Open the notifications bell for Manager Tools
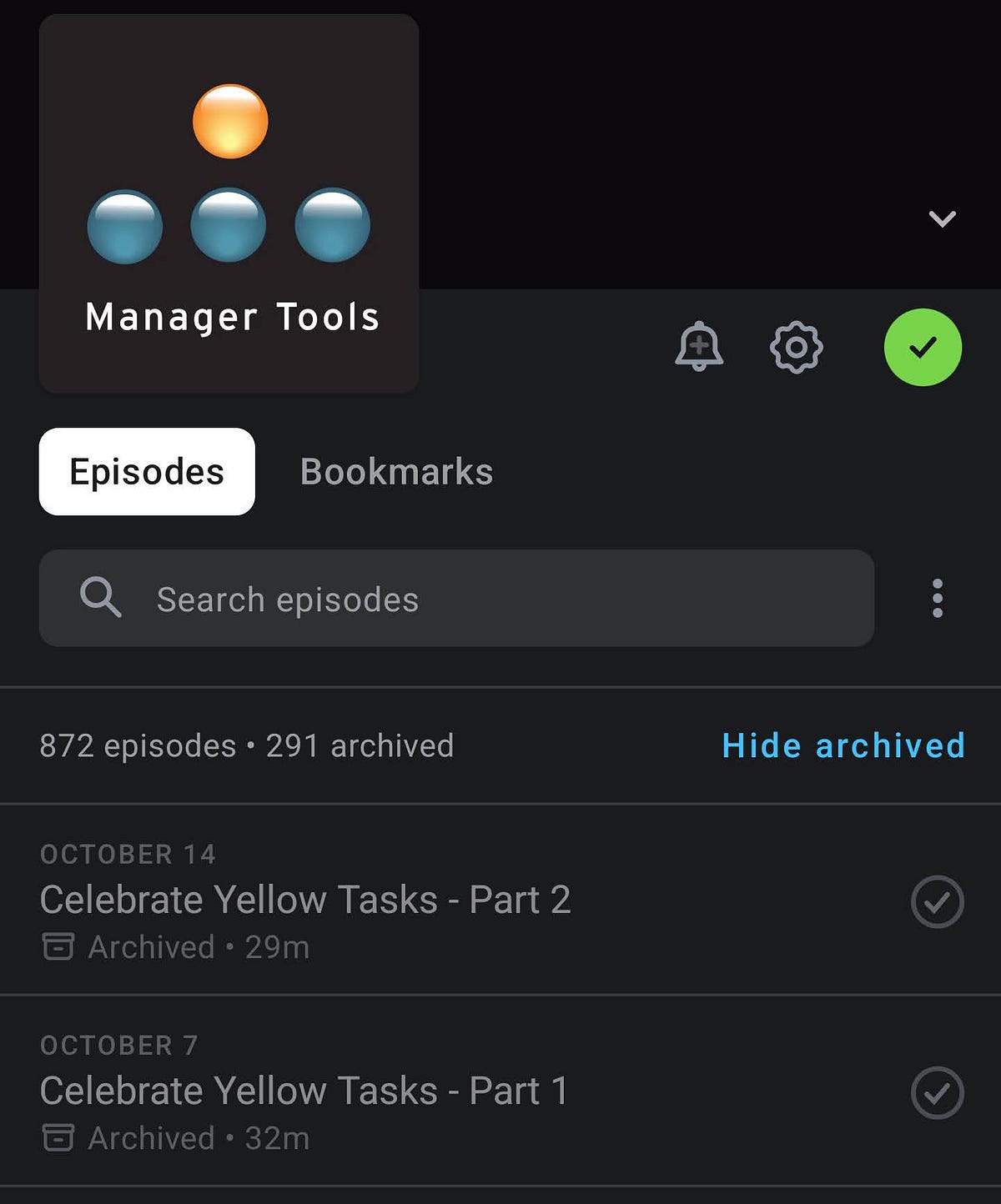 [699, 346]
